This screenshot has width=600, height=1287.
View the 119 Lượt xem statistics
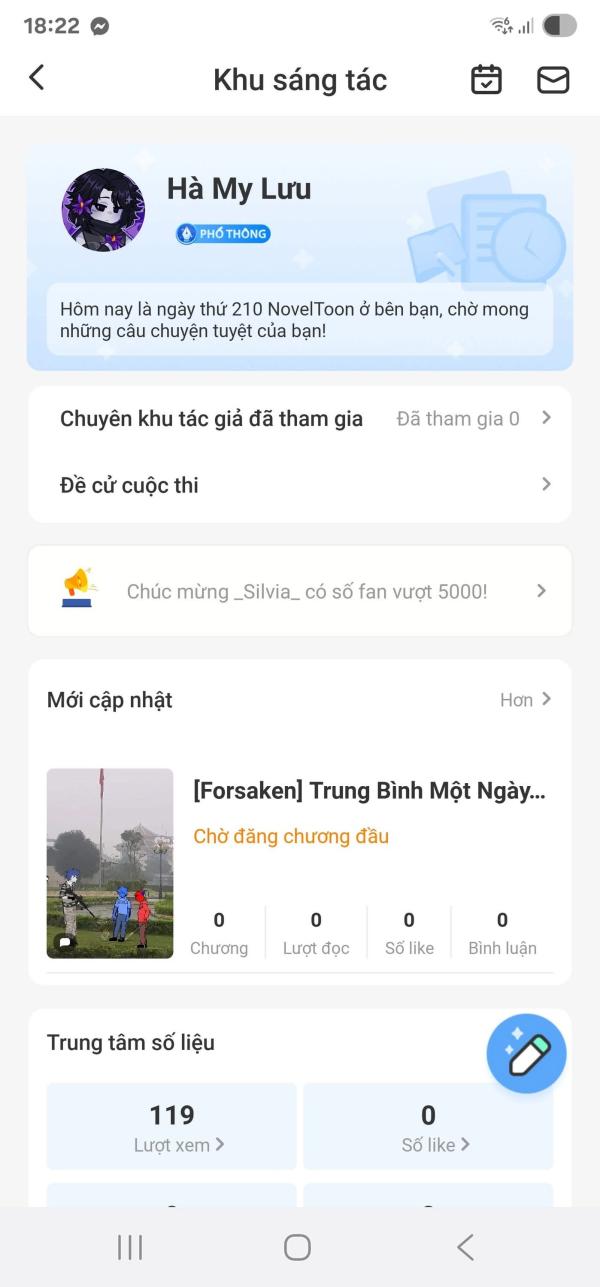(x=172, y=1127)
